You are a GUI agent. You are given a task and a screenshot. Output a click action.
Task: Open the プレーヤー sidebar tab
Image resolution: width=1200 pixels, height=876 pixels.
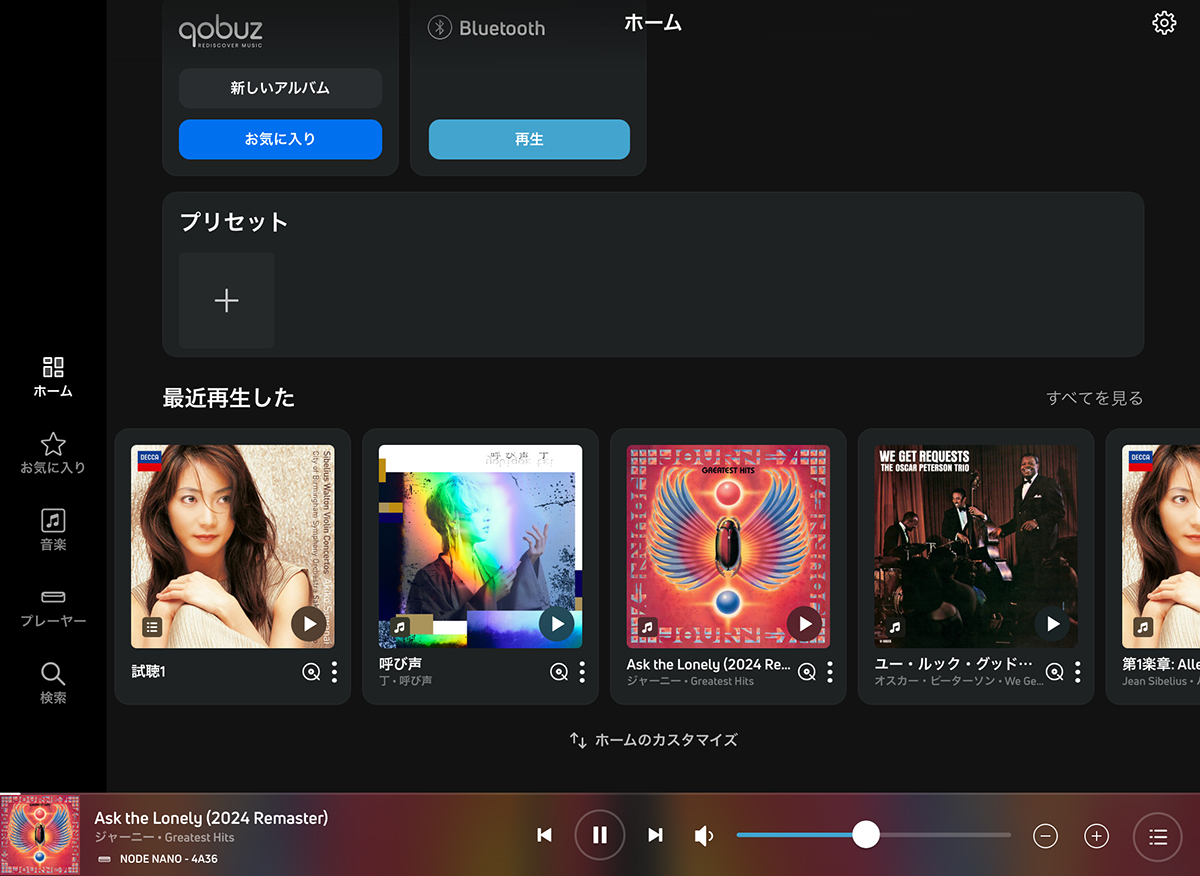point(53,607)
